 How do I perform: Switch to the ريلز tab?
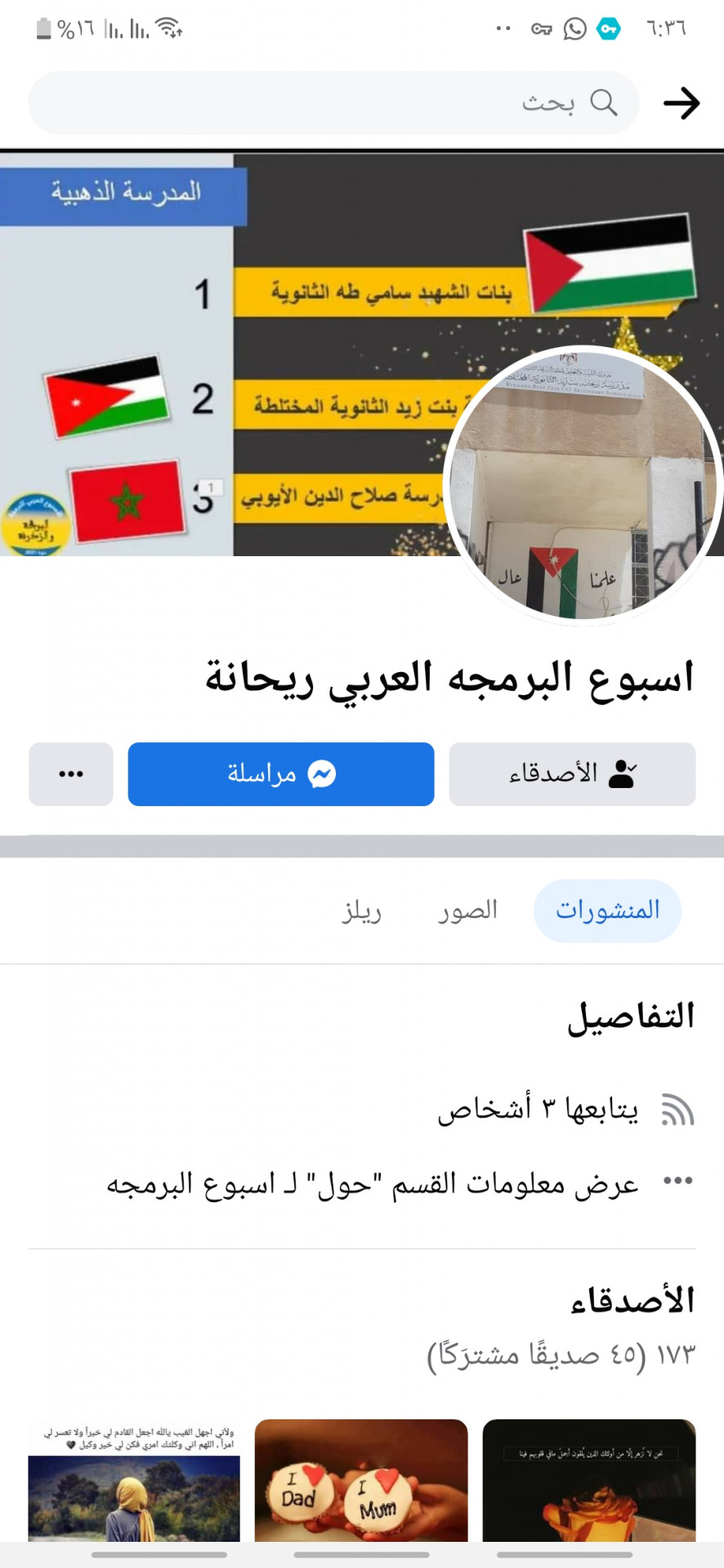tap(361, 911)
